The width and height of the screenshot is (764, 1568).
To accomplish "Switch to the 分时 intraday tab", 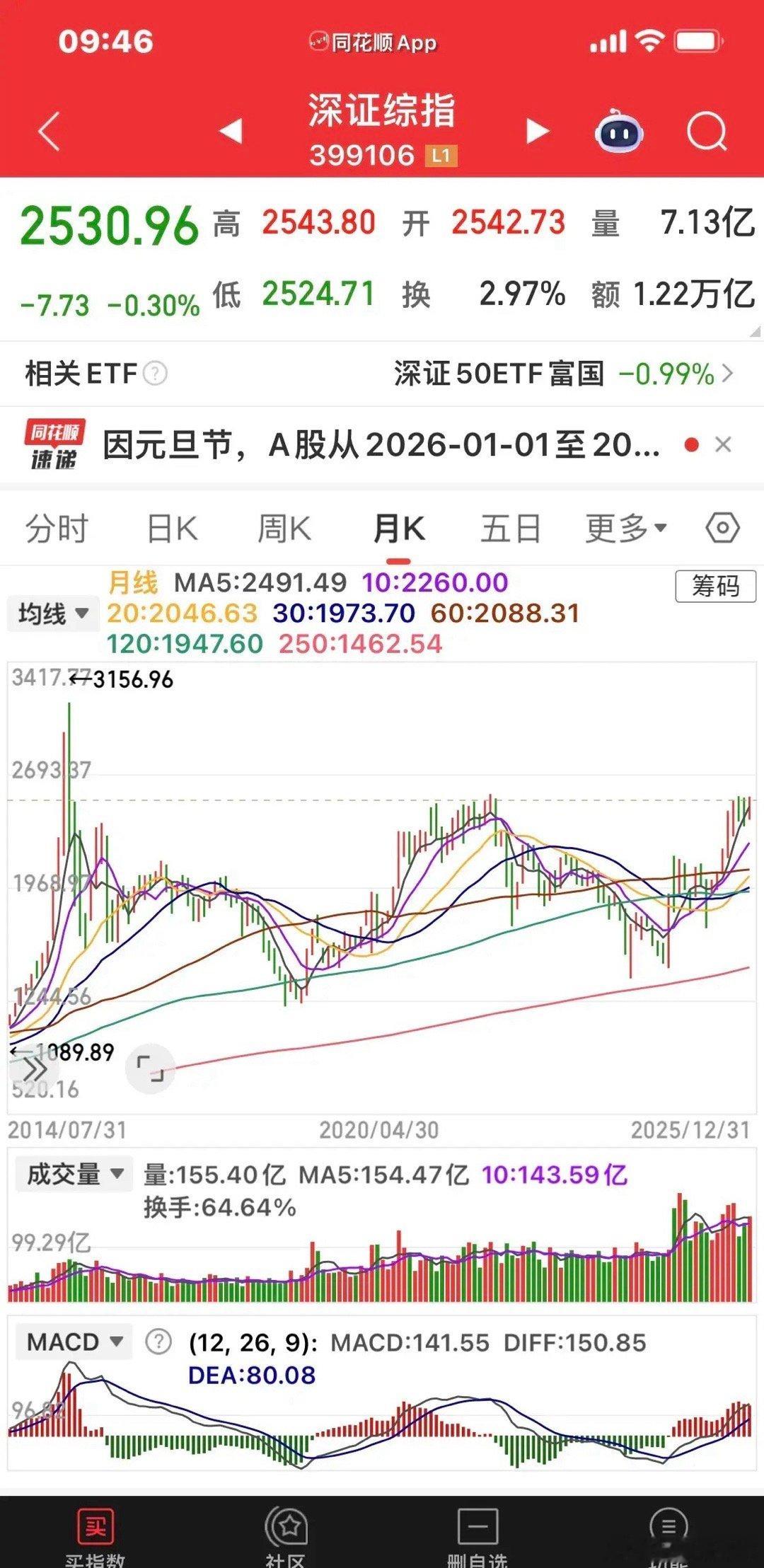I will 54,526.
